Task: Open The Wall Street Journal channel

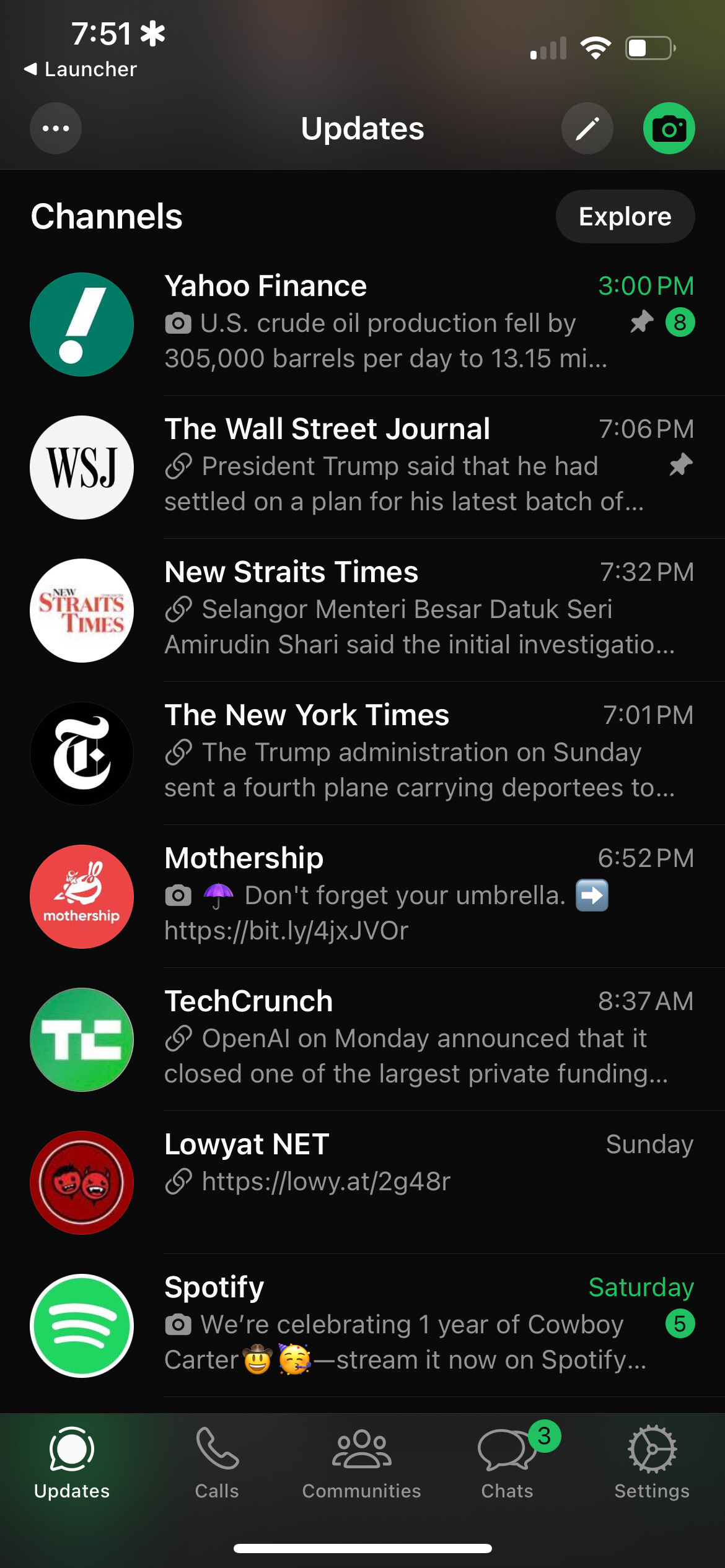Action: tap(362, 467)
